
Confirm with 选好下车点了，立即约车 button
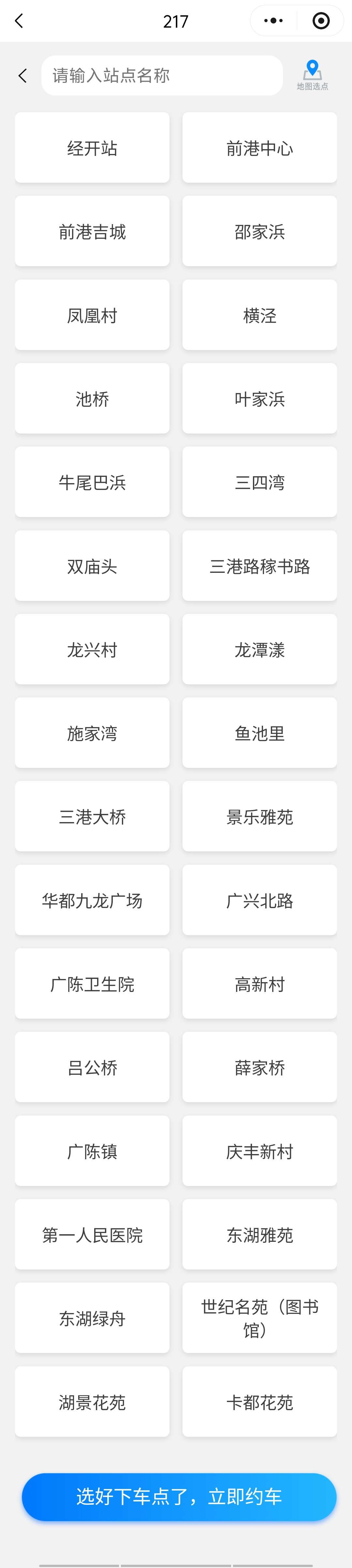pos(179,1496)
